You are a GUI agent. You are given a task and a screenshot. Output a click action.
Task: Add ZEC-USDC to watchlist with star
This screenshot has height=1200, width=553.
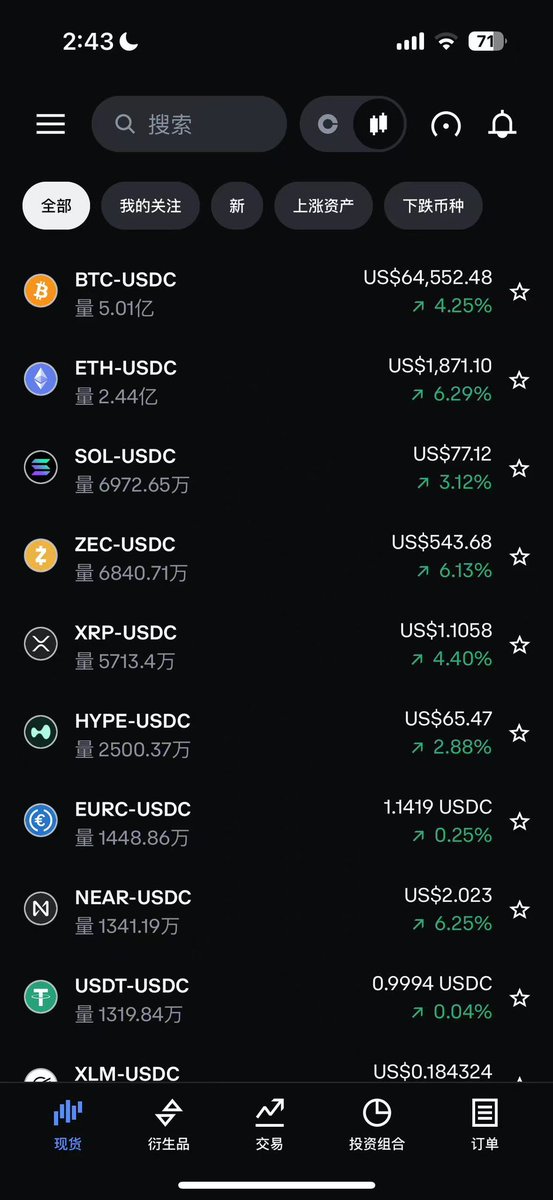point(519,556)
